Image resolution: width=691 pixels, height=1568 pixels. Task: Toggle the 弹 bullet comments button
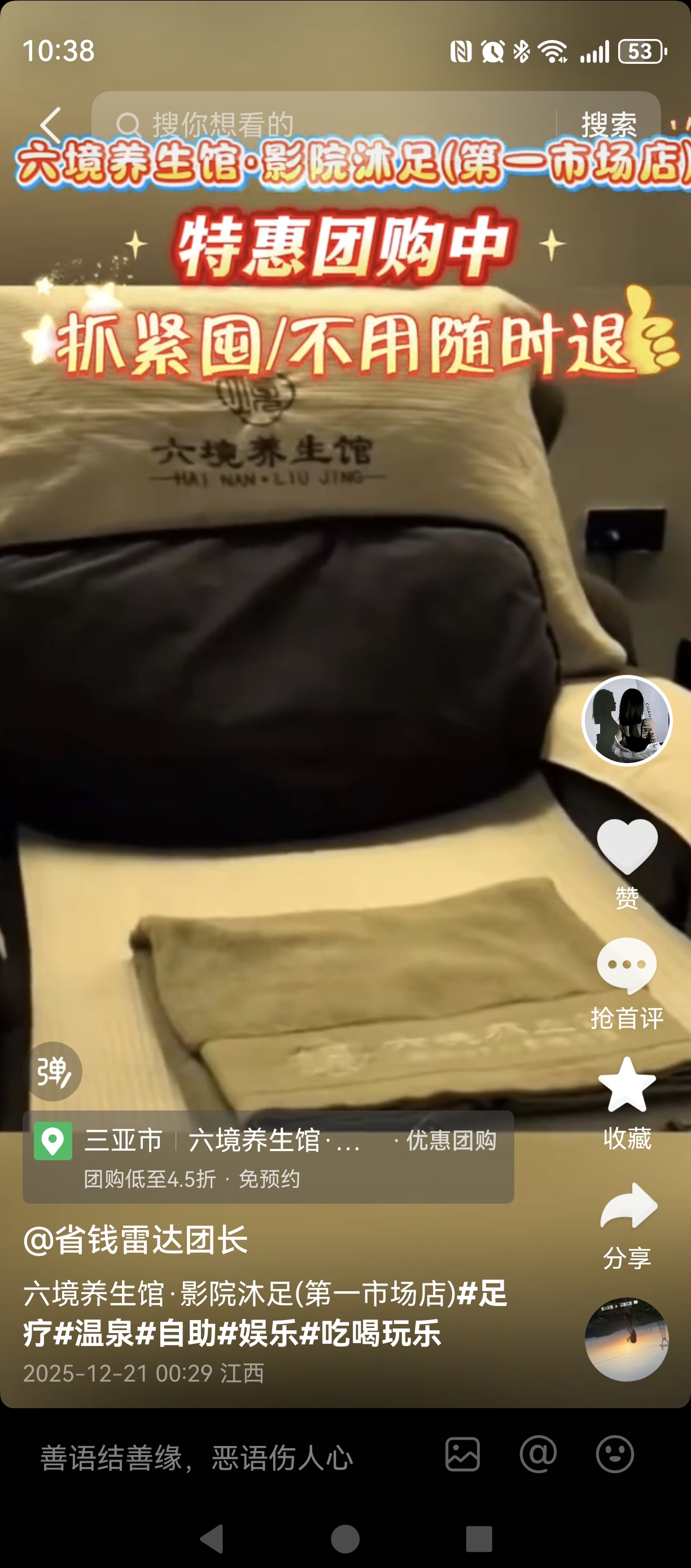(53, 1072)
